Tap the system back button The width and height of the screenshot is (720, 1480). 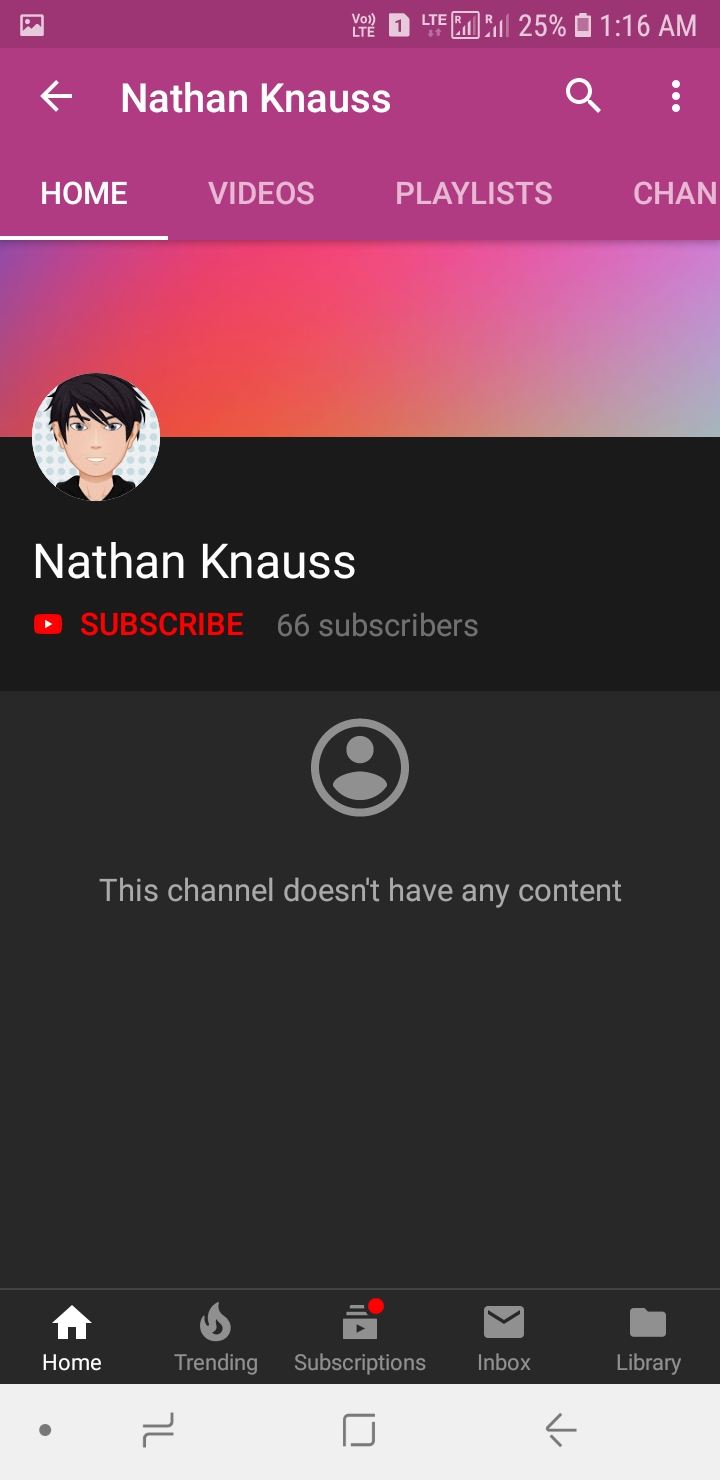[560, 1430]
